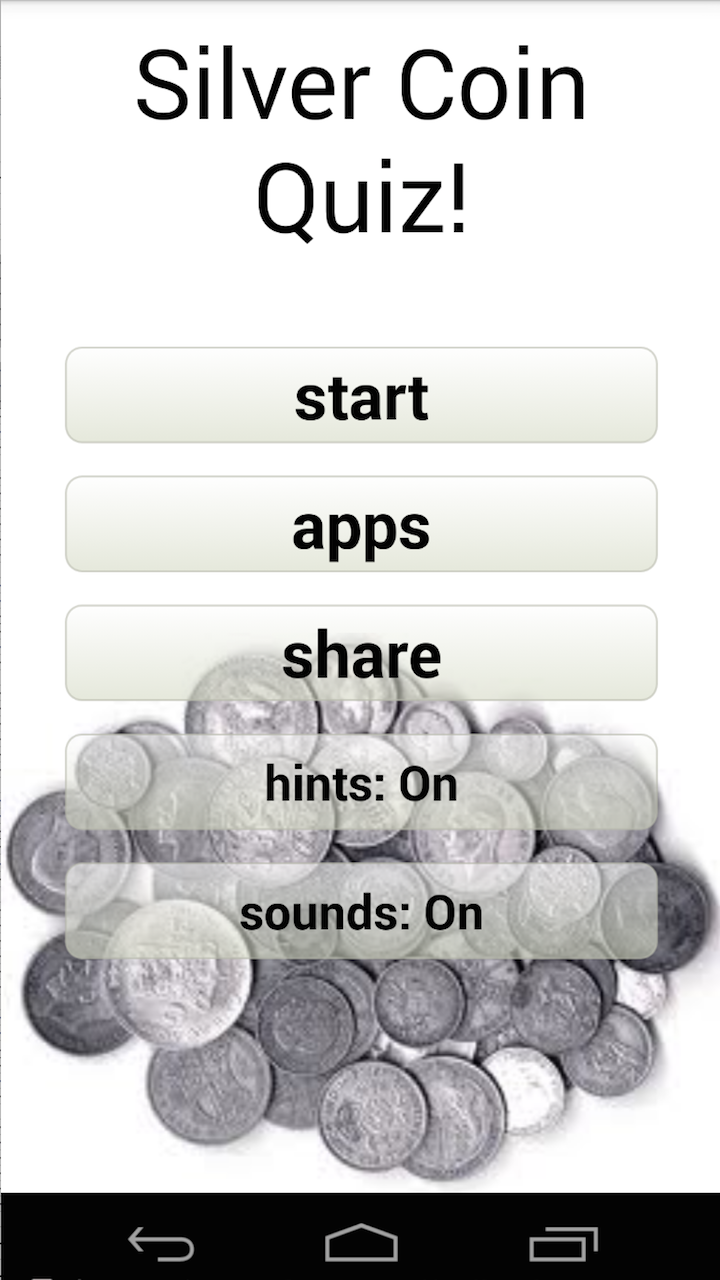The width and height of the screenshot is (720, 1280).
Task: Select the apps button
Action: [360, 524]
